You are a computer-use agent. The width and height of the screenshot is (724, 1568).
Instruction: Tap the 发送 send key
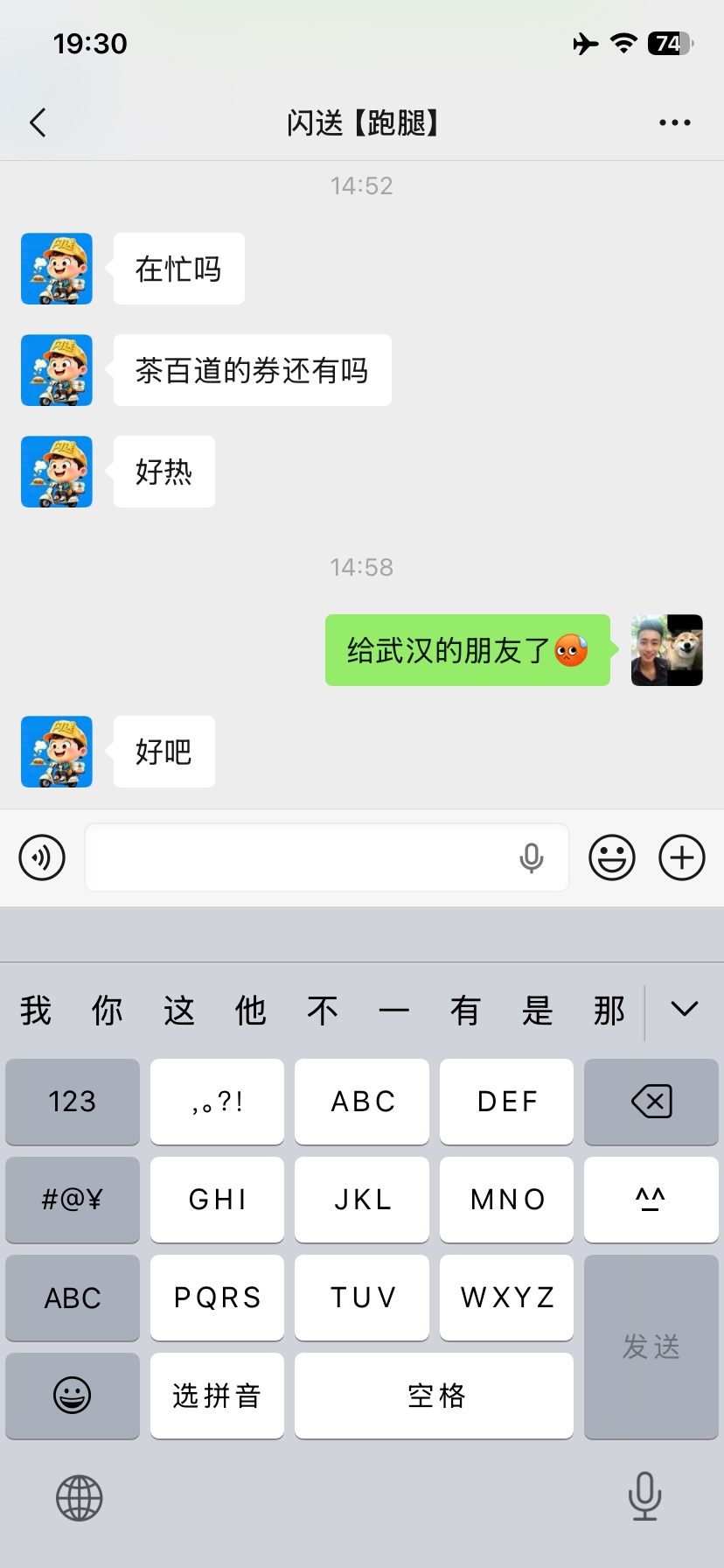click(651, 1347)
